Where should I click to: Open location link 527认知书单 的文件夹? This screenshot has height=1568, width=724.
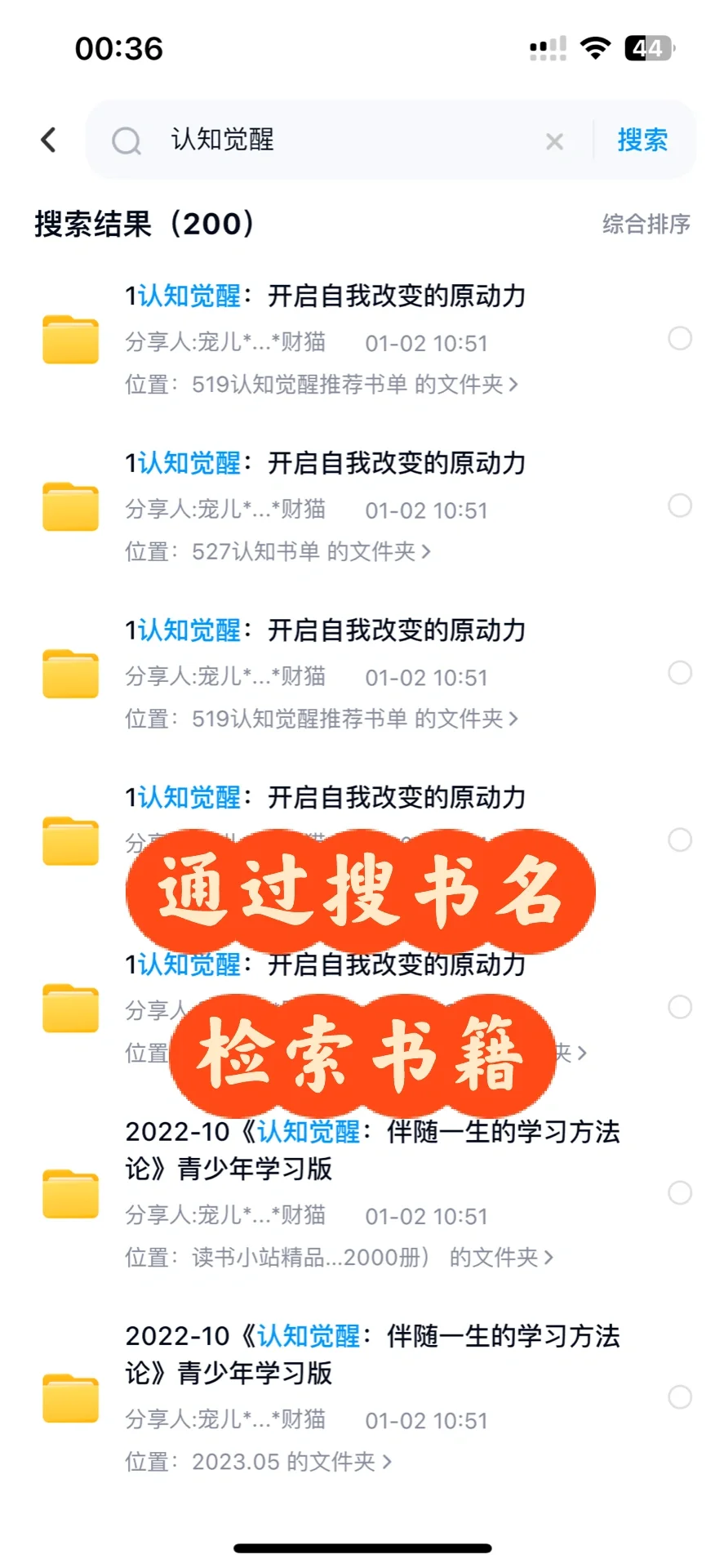[311, 552]
